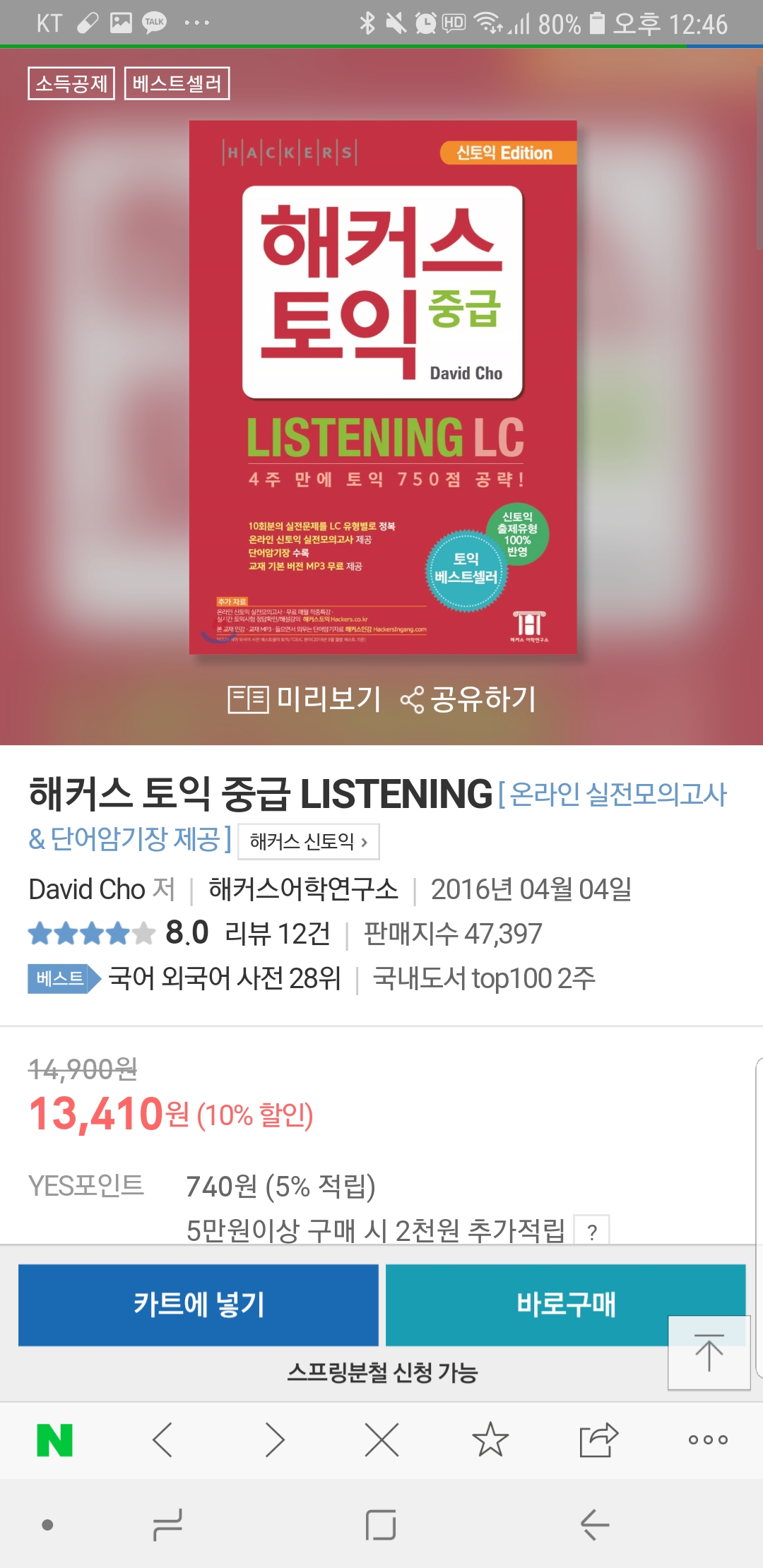The image size is (763, 1568).
Task: Go to the Naver home N icon
Action: [x=54, y=1439]
